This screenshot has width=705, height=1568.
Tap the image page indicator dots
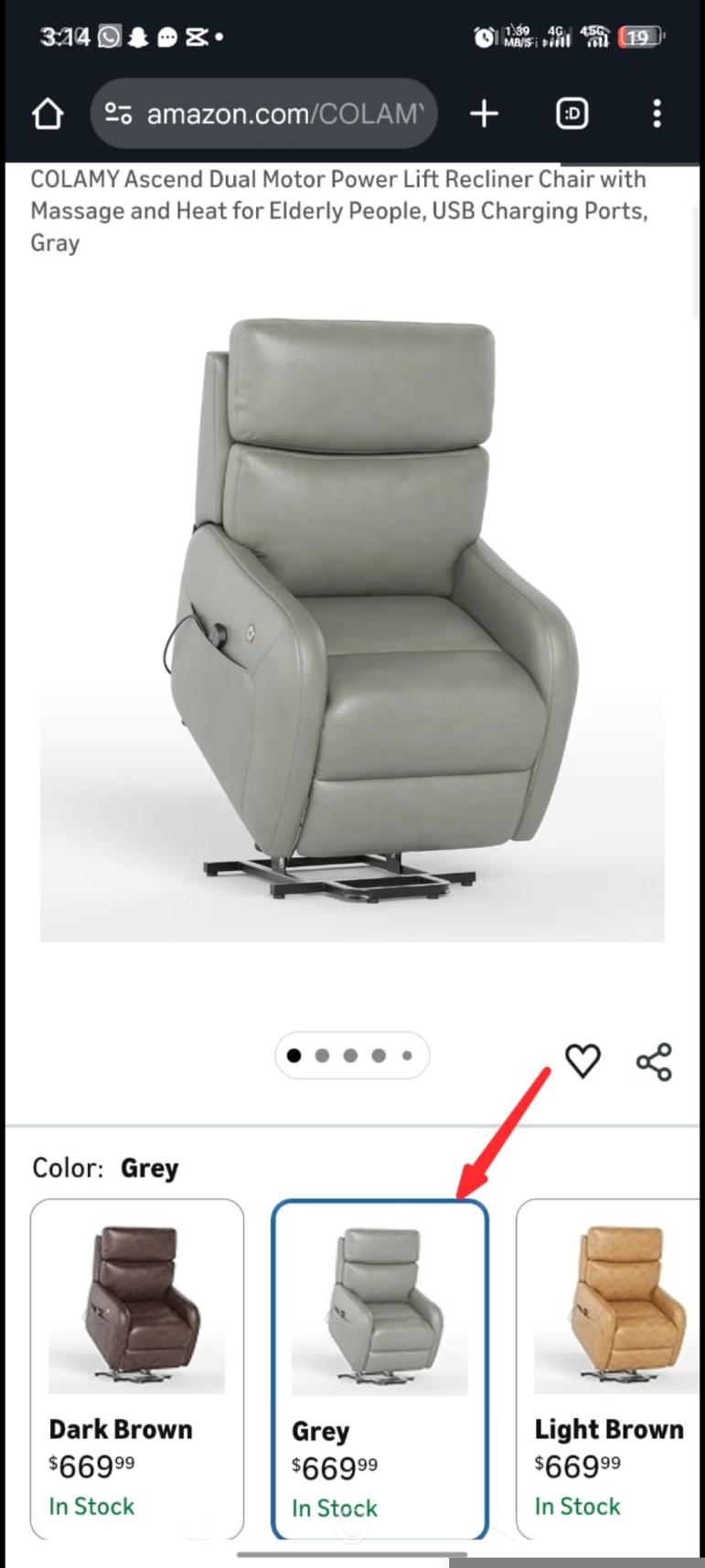(x=352, y=1056)
